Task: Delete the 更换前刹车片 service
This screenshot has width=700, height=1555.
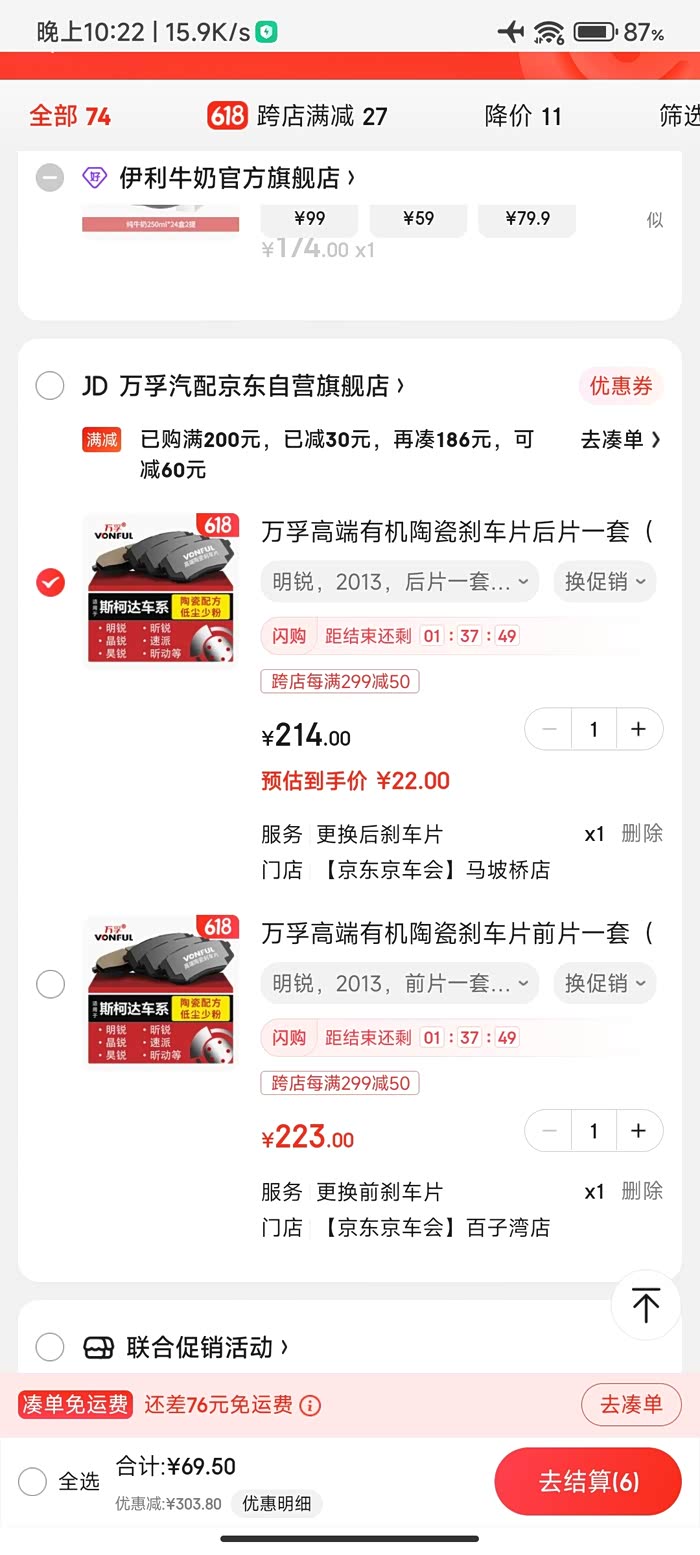Action: pos(642,1191)
